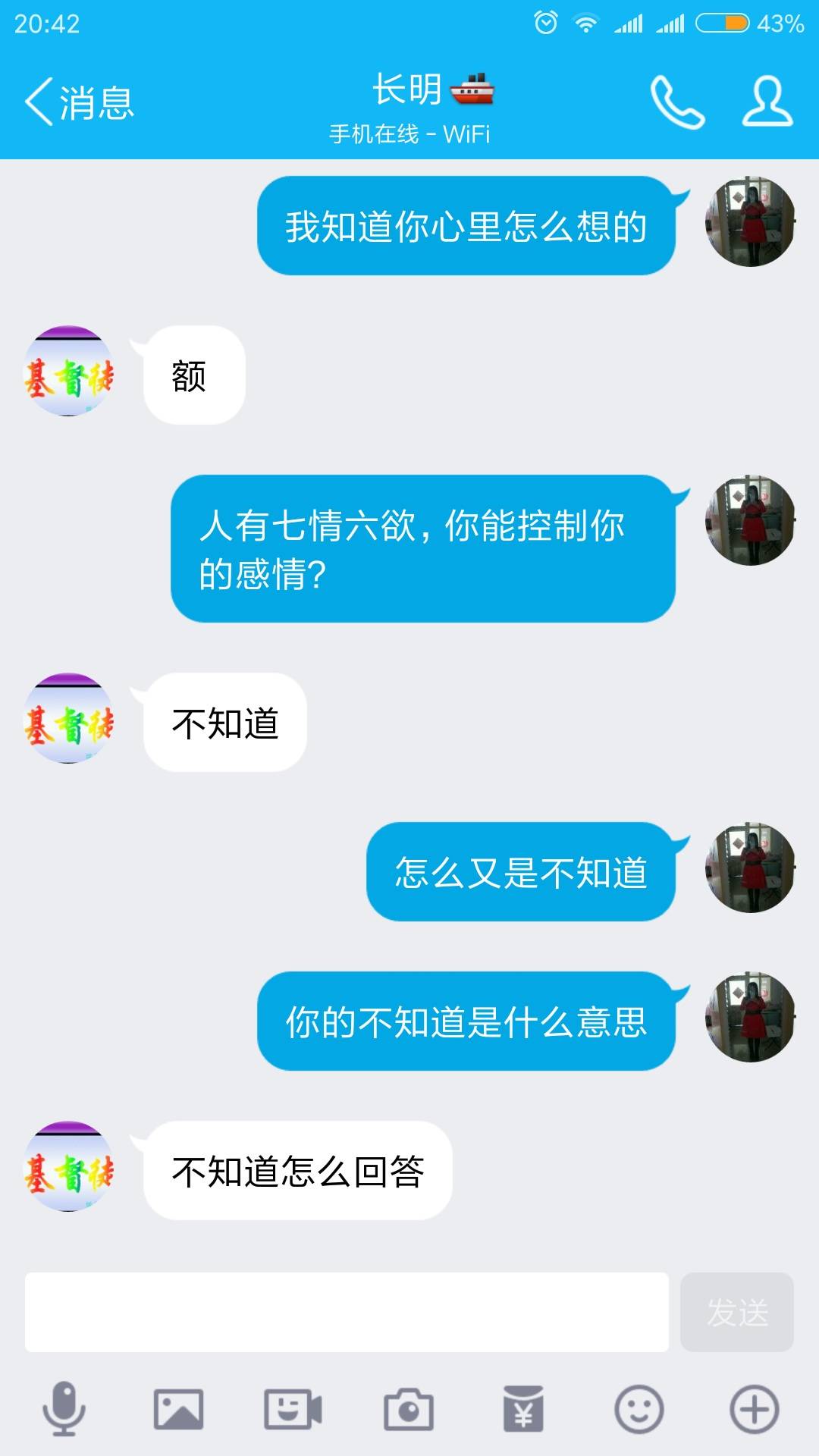Send a red packet
The height and width of the screenshot is (1456, 819).
pyautogui.click(x=523, y=1410)
